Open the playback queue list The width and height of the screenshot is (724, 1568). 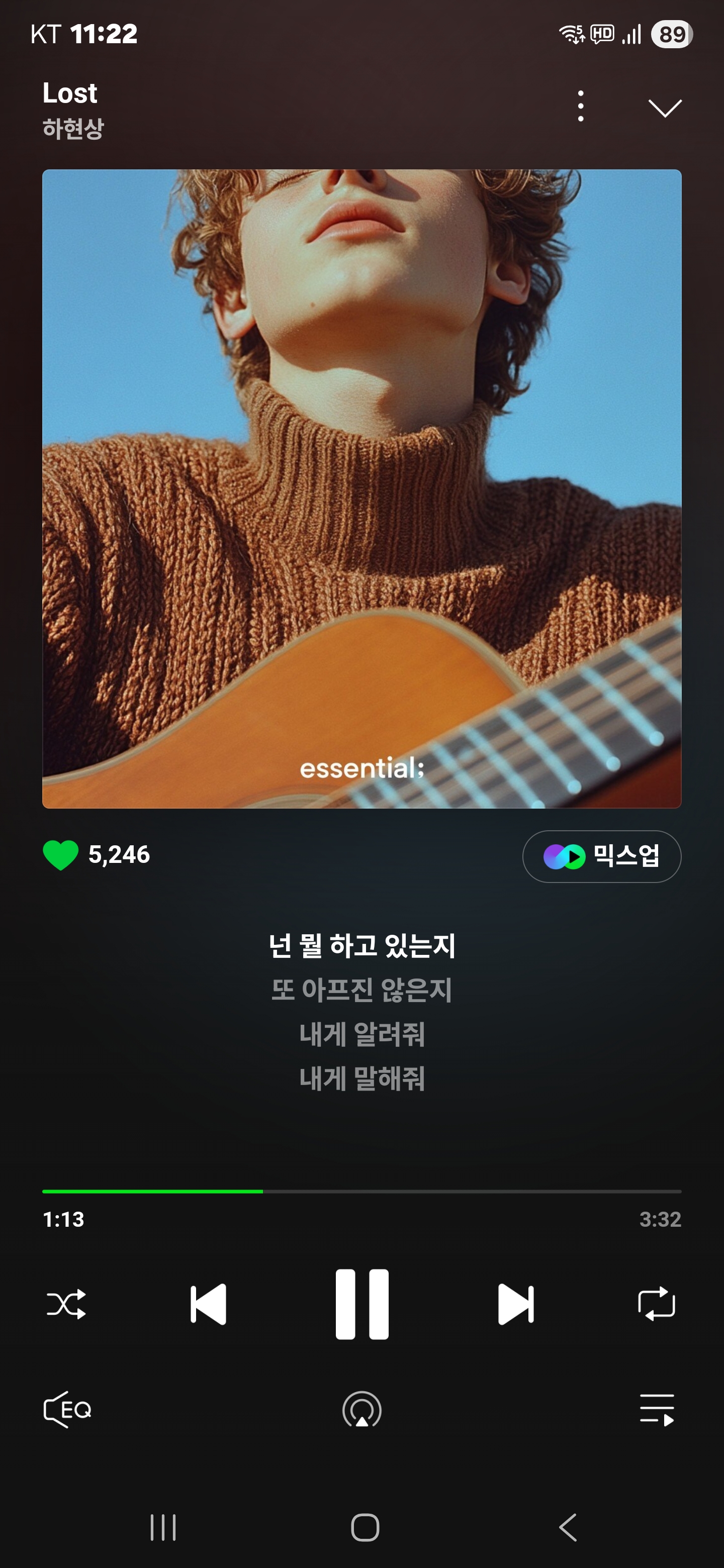[x=657, y=1409]
